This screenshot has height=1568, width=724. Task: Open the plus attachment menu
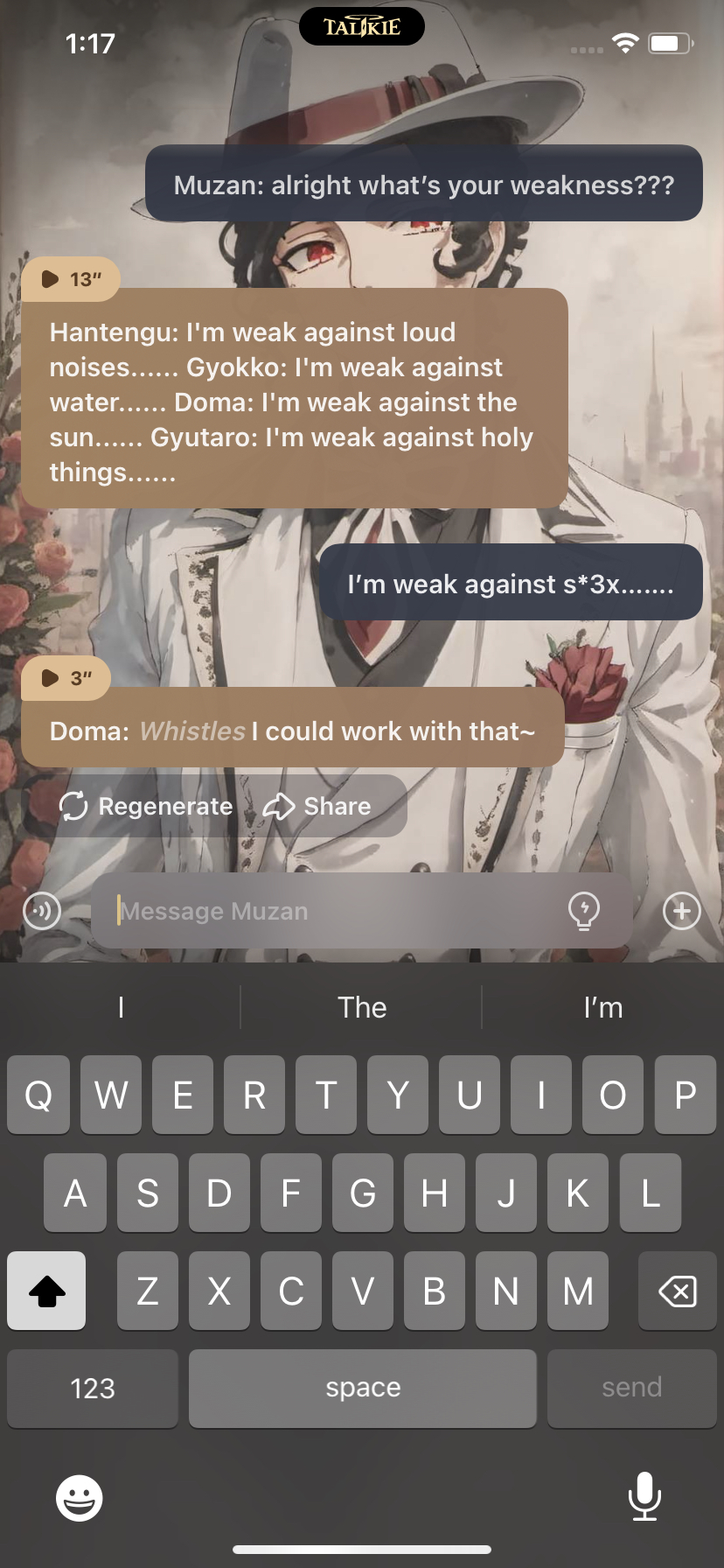(x=681, y=911)
